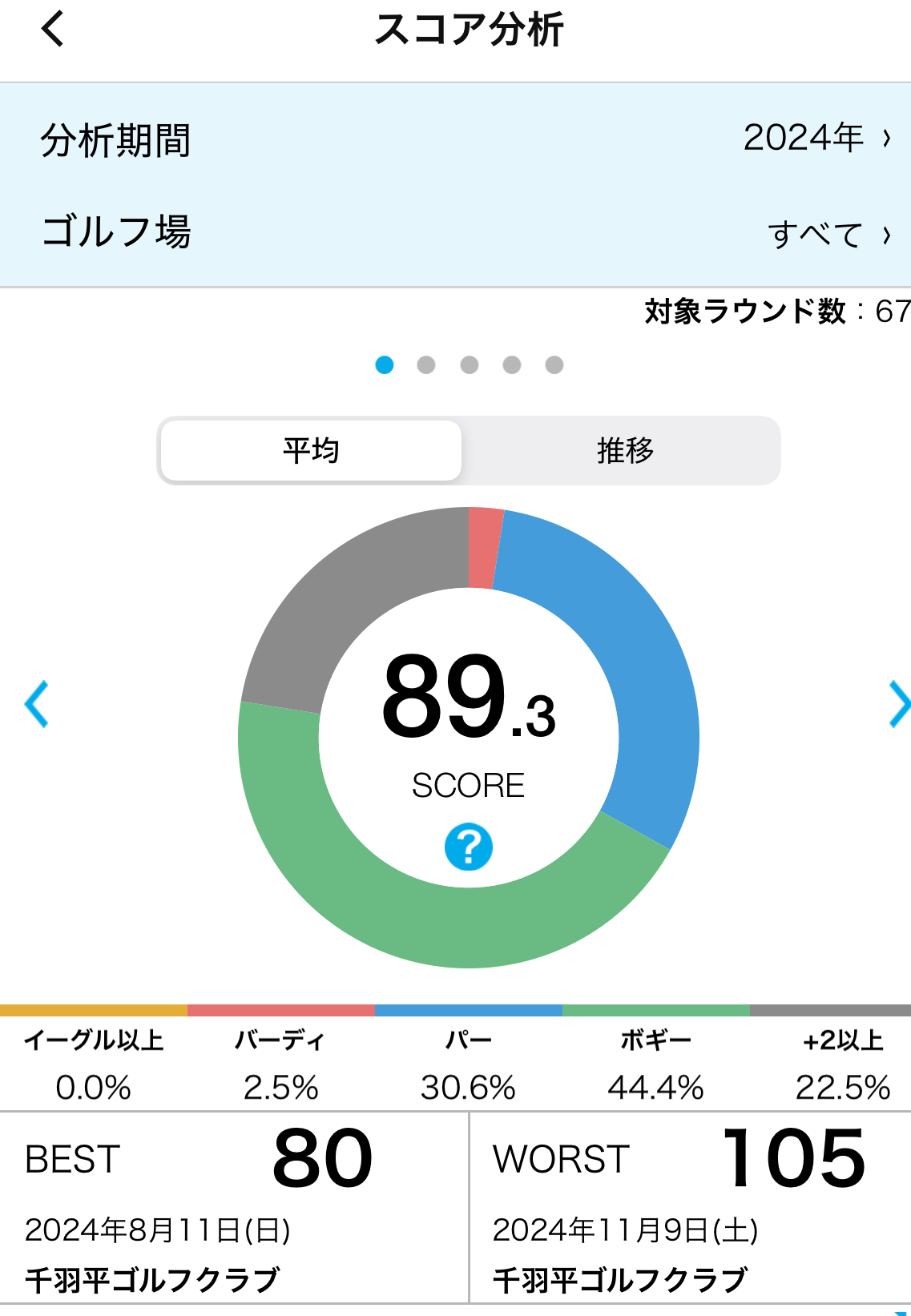Show next chart with right arrow
The height and width of the screenshot is (1316, 911).
[x=897, y=704]
